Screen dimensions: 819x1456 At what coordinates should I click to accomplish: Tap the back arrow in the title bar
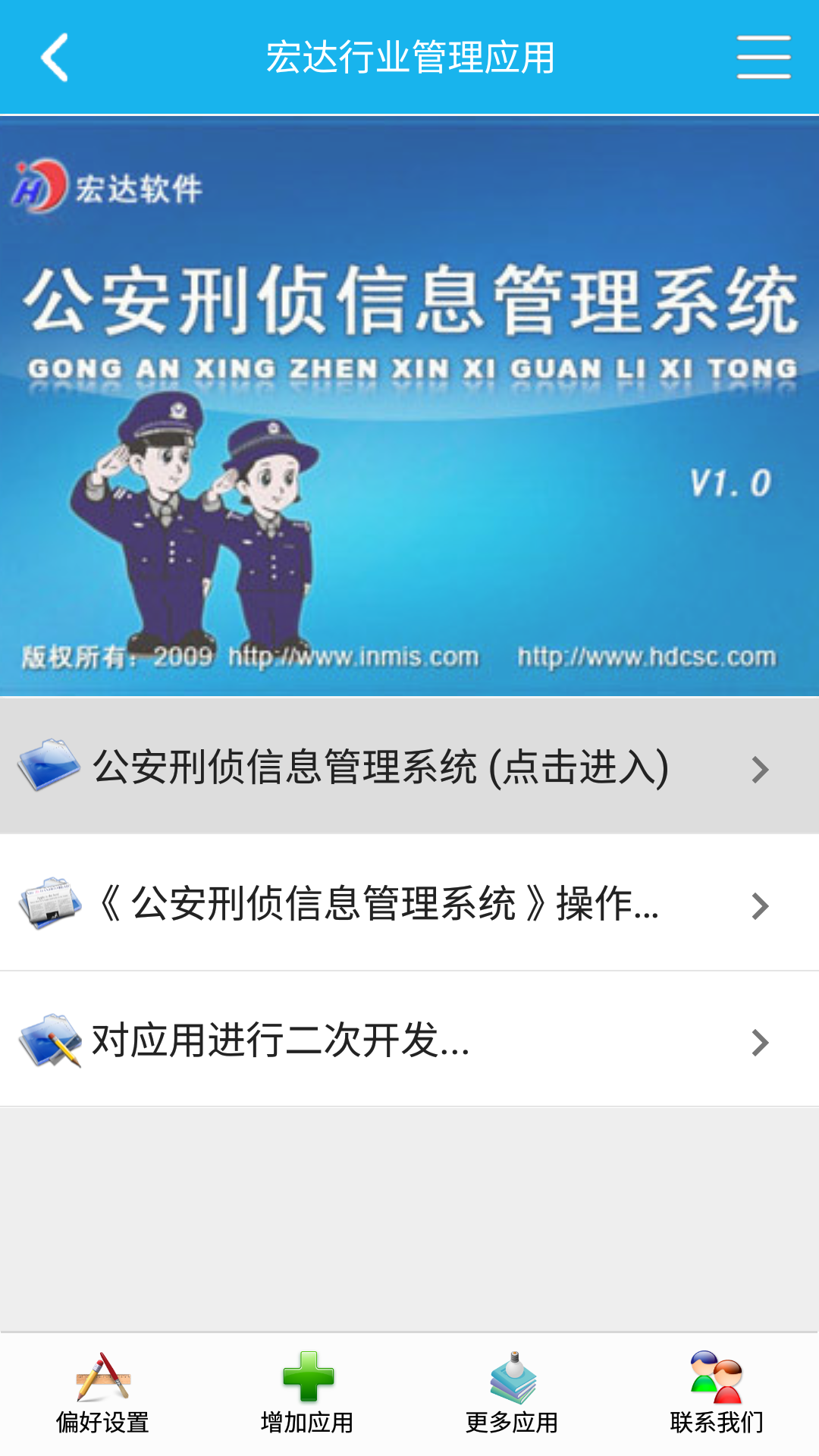click(x=52, y=57)
